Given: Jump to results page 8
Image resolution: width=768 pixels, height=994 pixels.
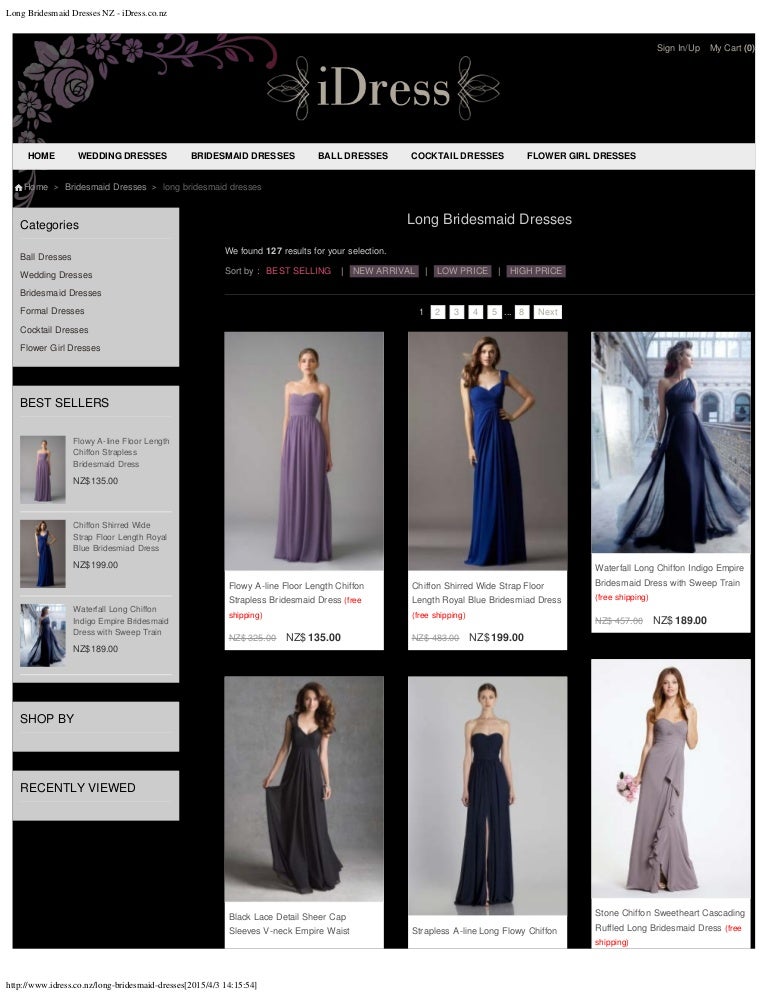Looking at the screenshot, I should [522, 312].
